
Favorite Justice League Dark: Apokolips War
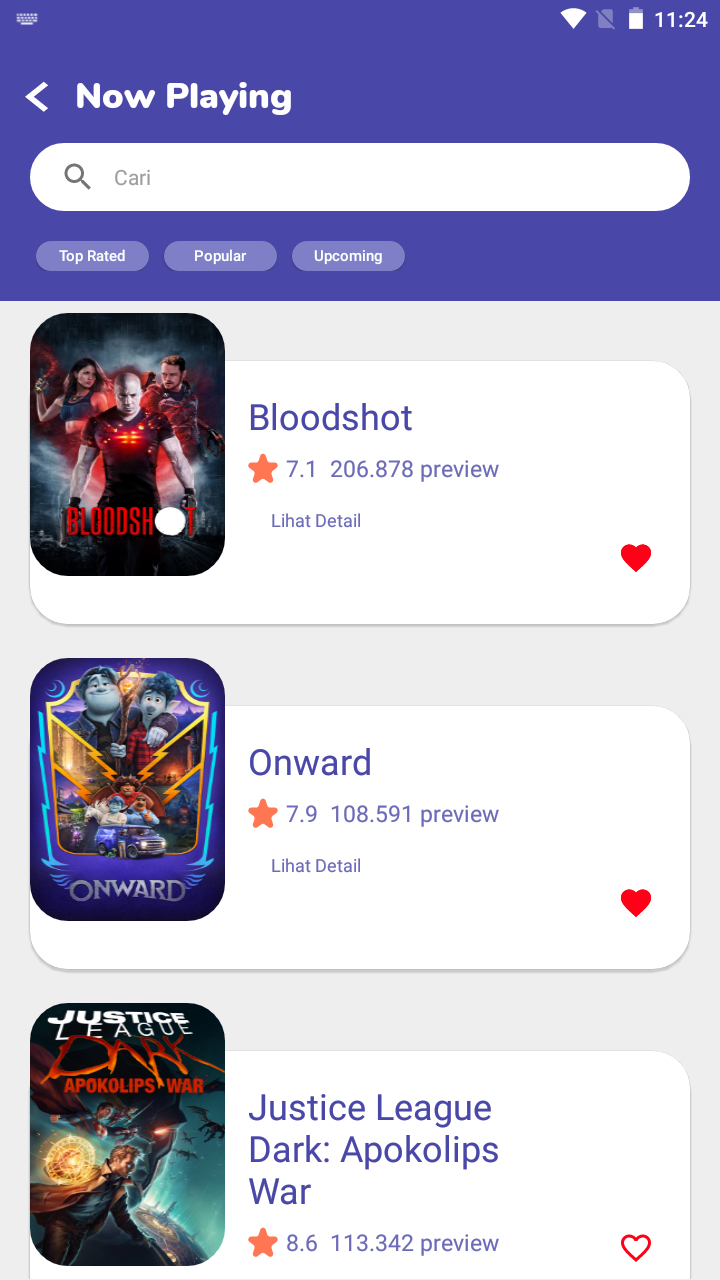click(636, 1247)
